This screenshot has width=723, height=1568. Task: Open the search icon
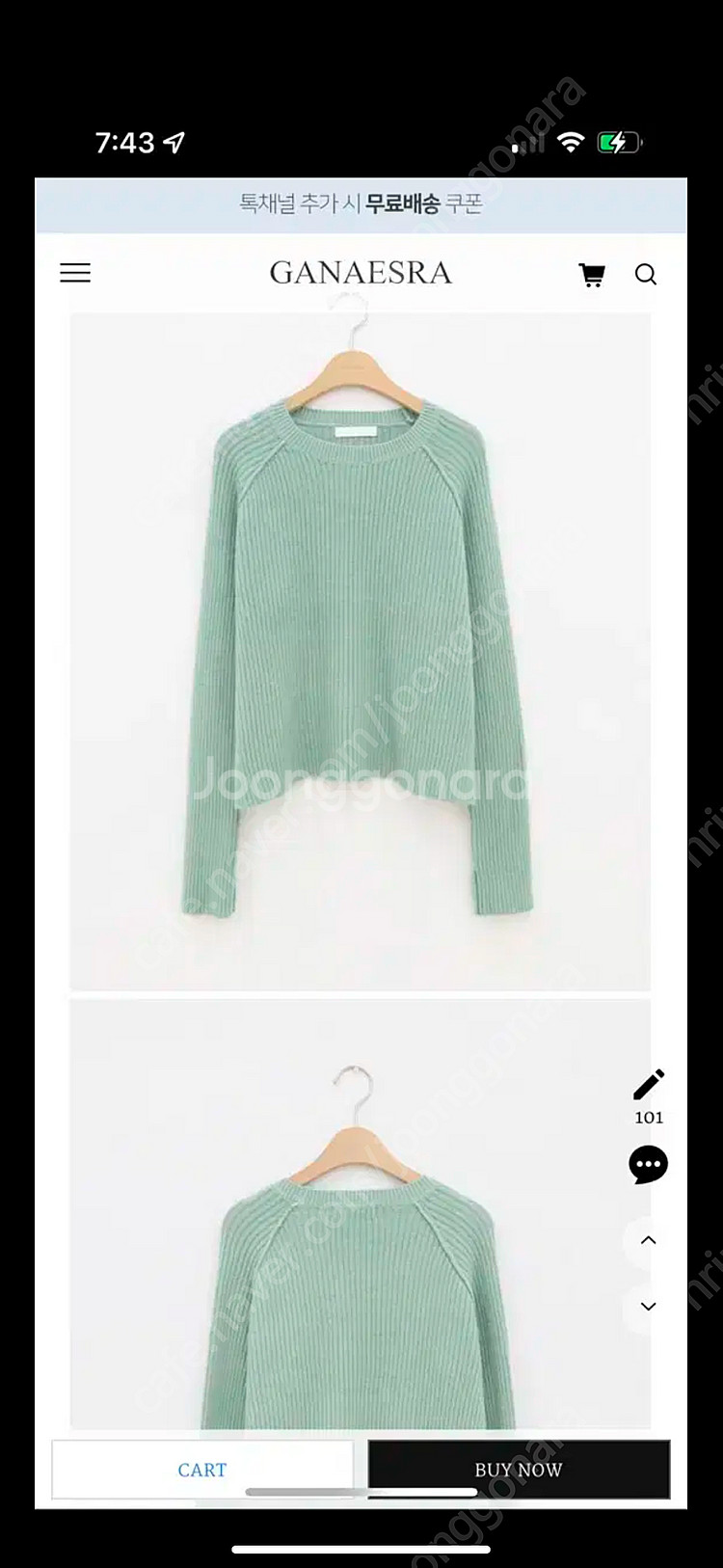click(646, 275)
